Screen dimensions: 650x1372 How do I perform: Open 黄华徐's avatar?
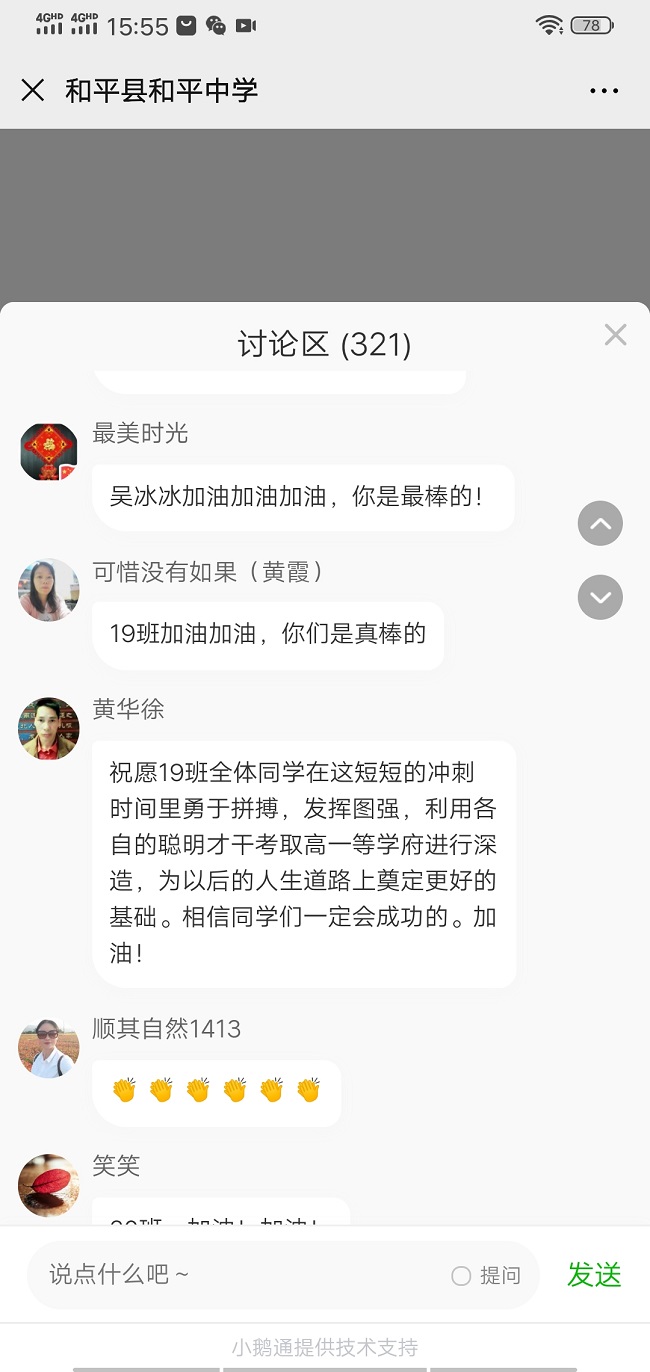[x=48, y=728]
